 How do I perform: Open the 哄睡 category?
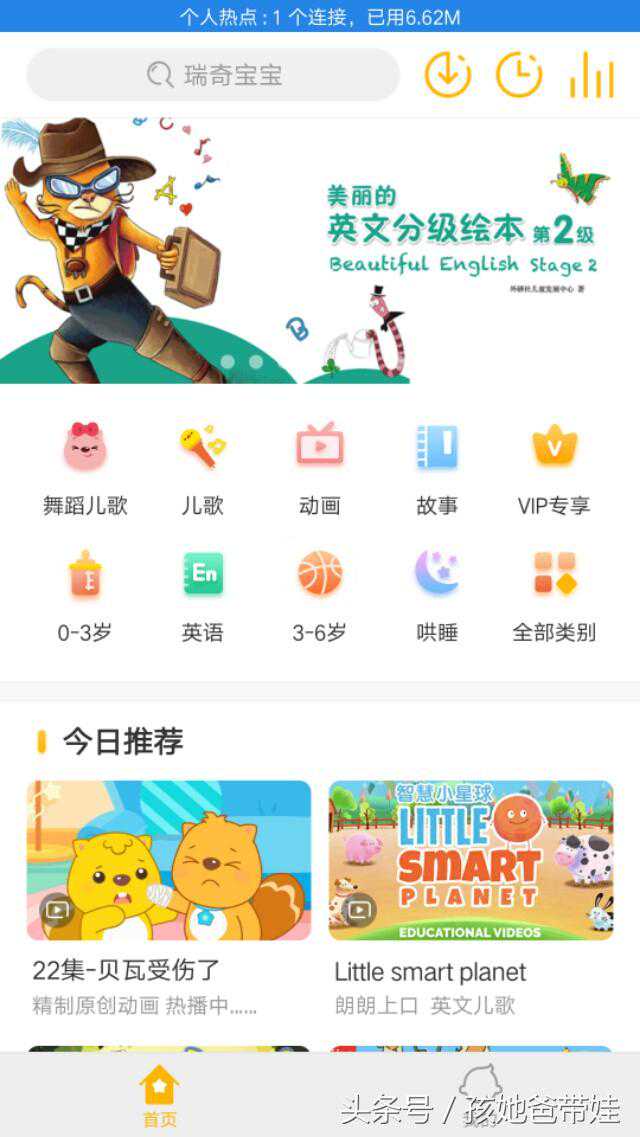click(x=437, y=595)
